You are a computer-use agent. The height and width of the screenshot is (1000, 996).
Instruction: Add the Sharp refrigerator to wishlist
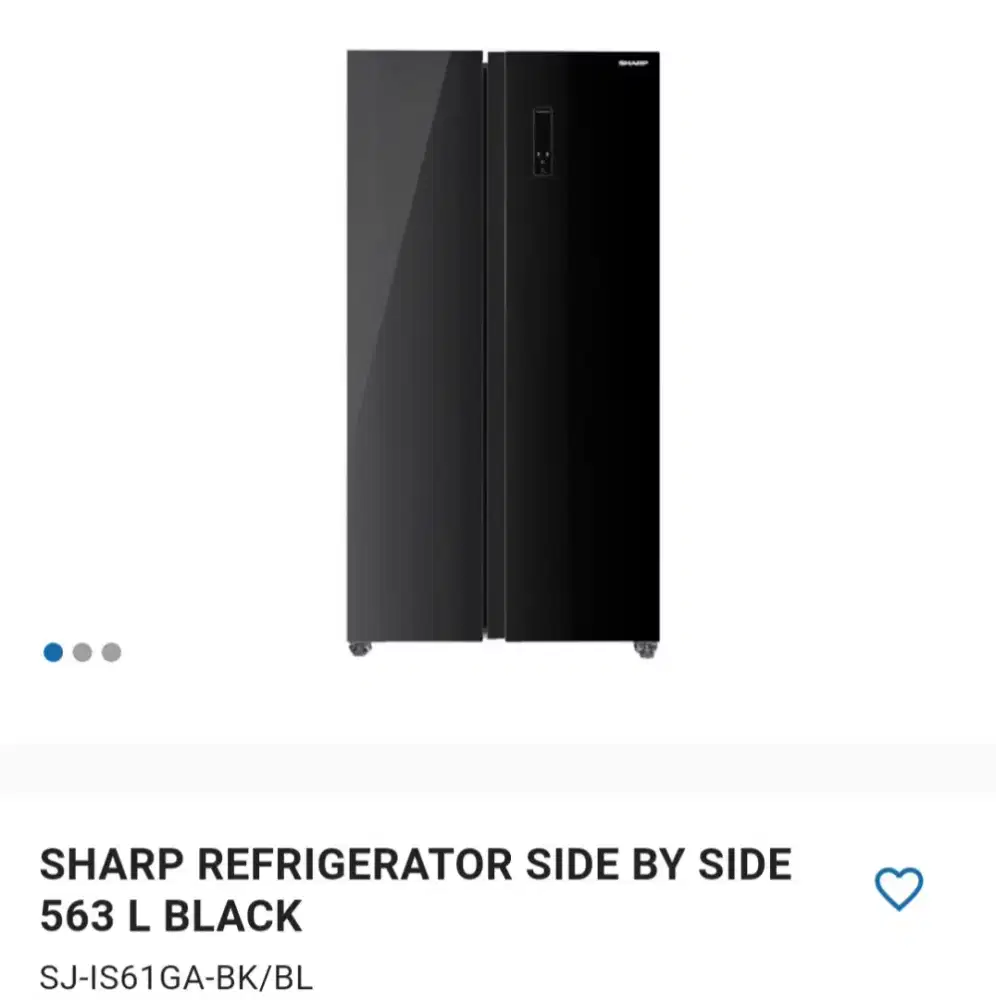click(x=897, y=889)
